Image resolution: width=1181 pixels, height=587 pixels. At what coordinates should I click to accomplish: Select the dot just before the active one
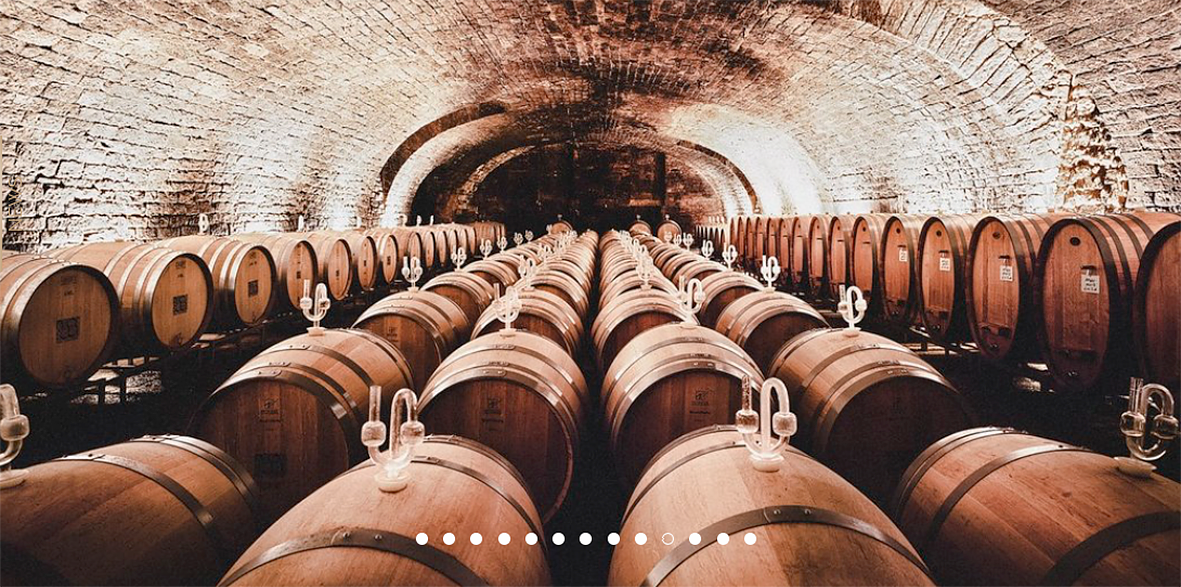coord(641,539)
